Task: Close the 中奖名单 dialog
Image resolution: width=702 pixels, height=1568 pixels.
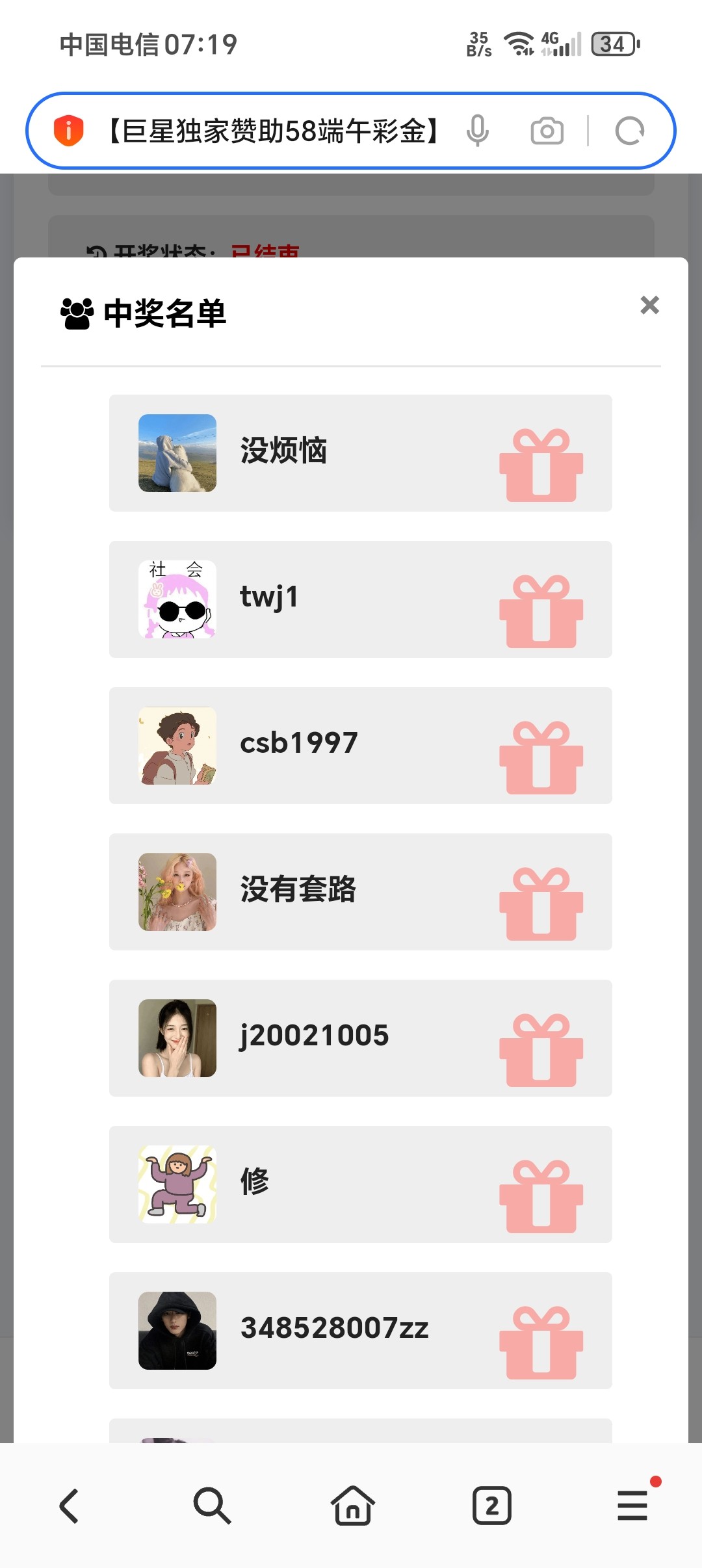Action: coord(647,306)
